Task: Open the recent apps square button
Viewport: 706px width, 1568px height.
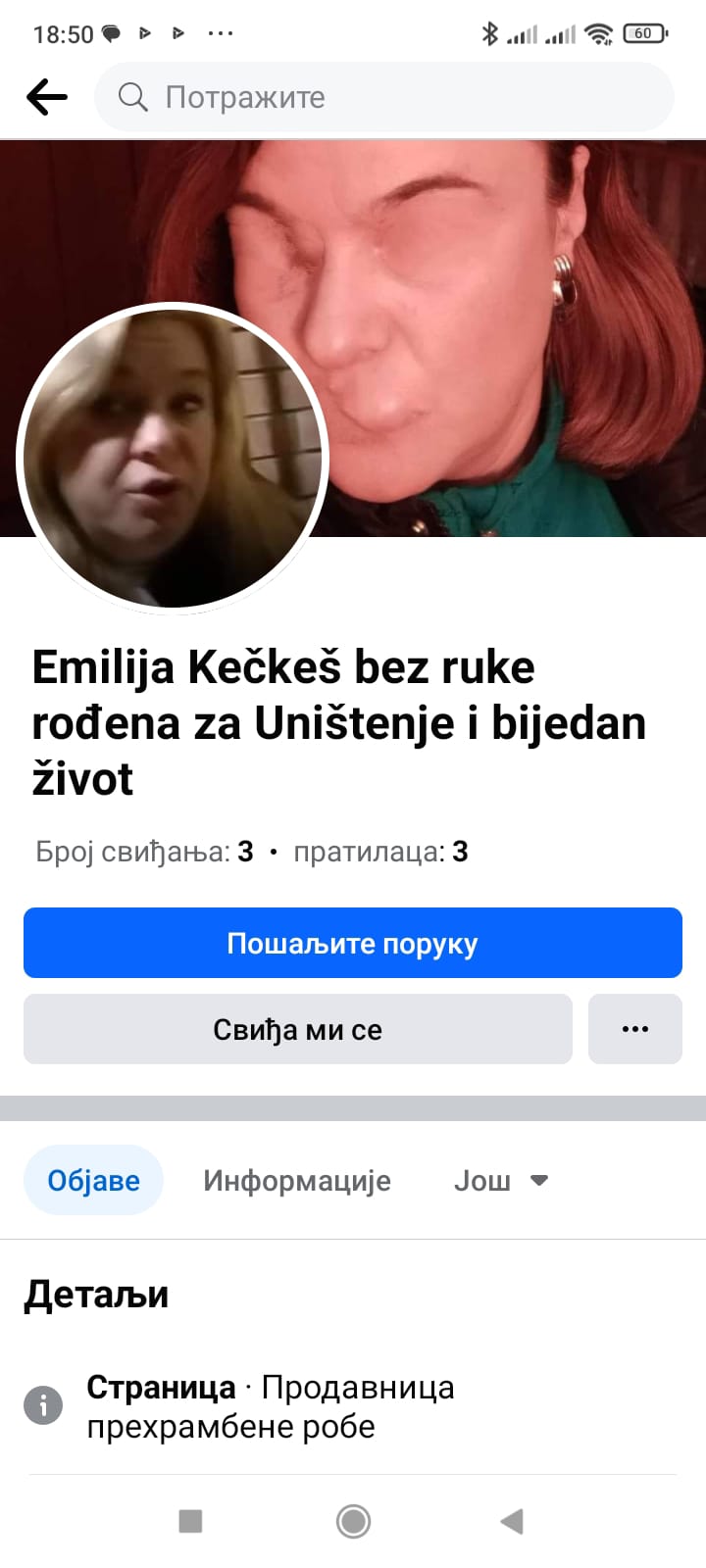Action: (x=190, y=1521)
